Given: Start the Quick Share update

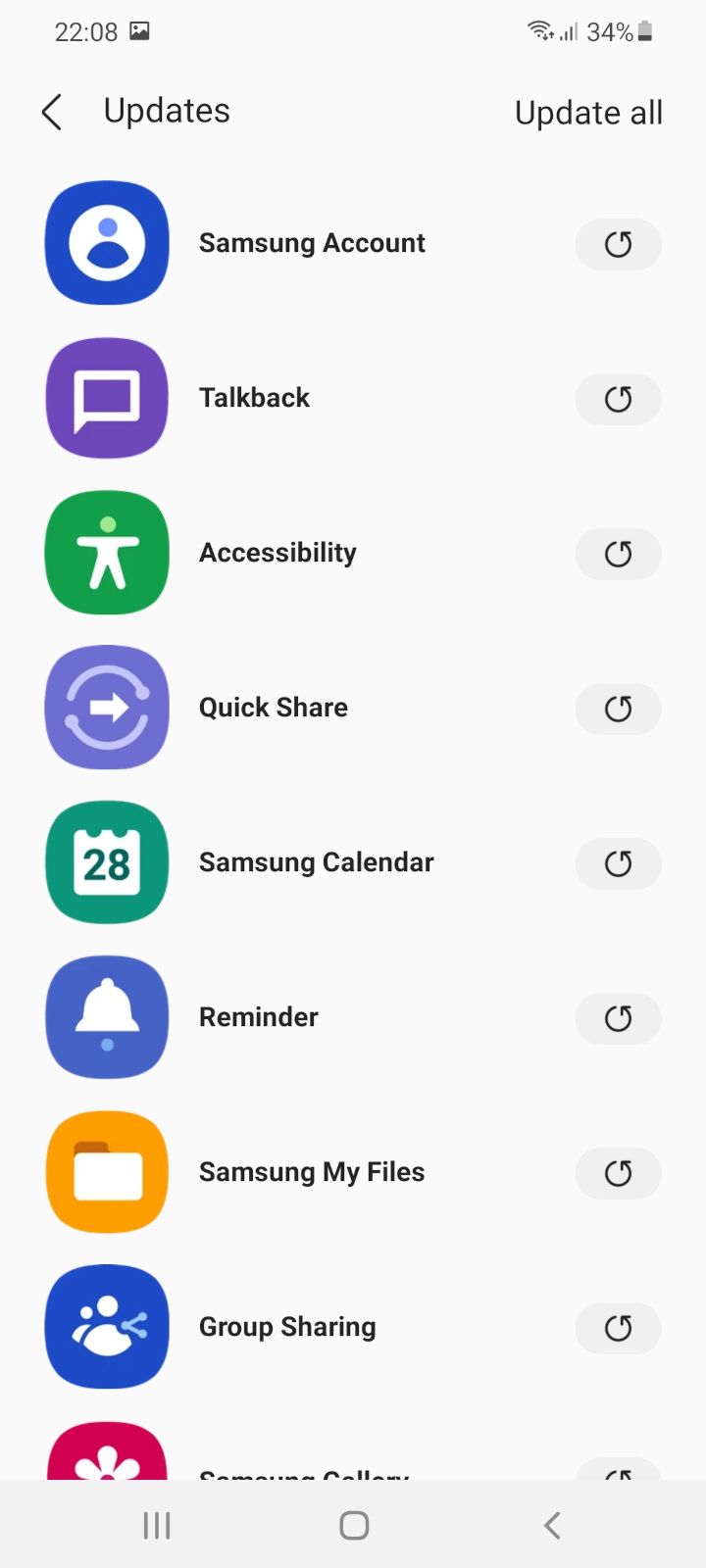Looking at the screenshot, I should coord(618,709).
